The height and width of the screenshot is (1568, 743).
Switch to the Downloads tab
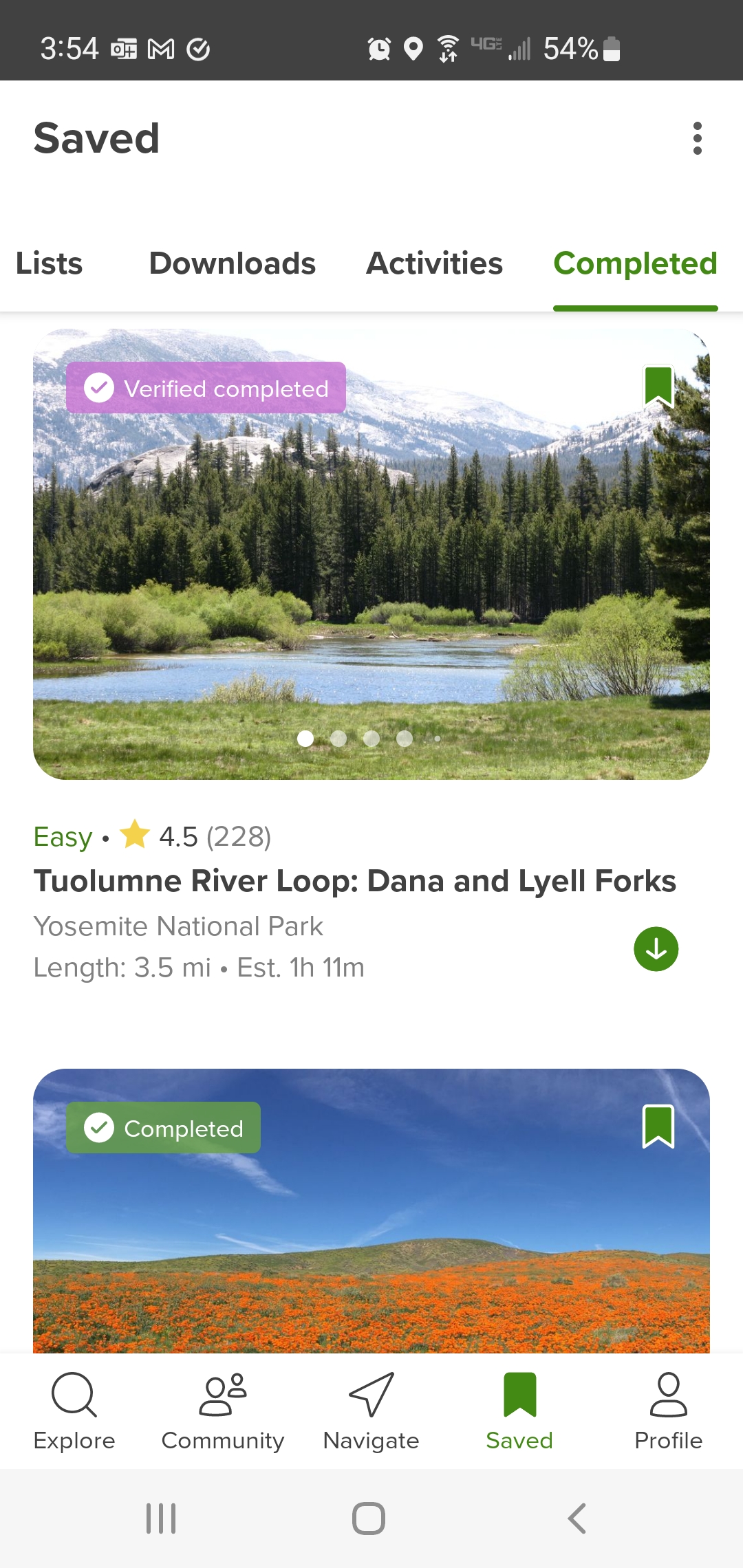pos(232,263)
